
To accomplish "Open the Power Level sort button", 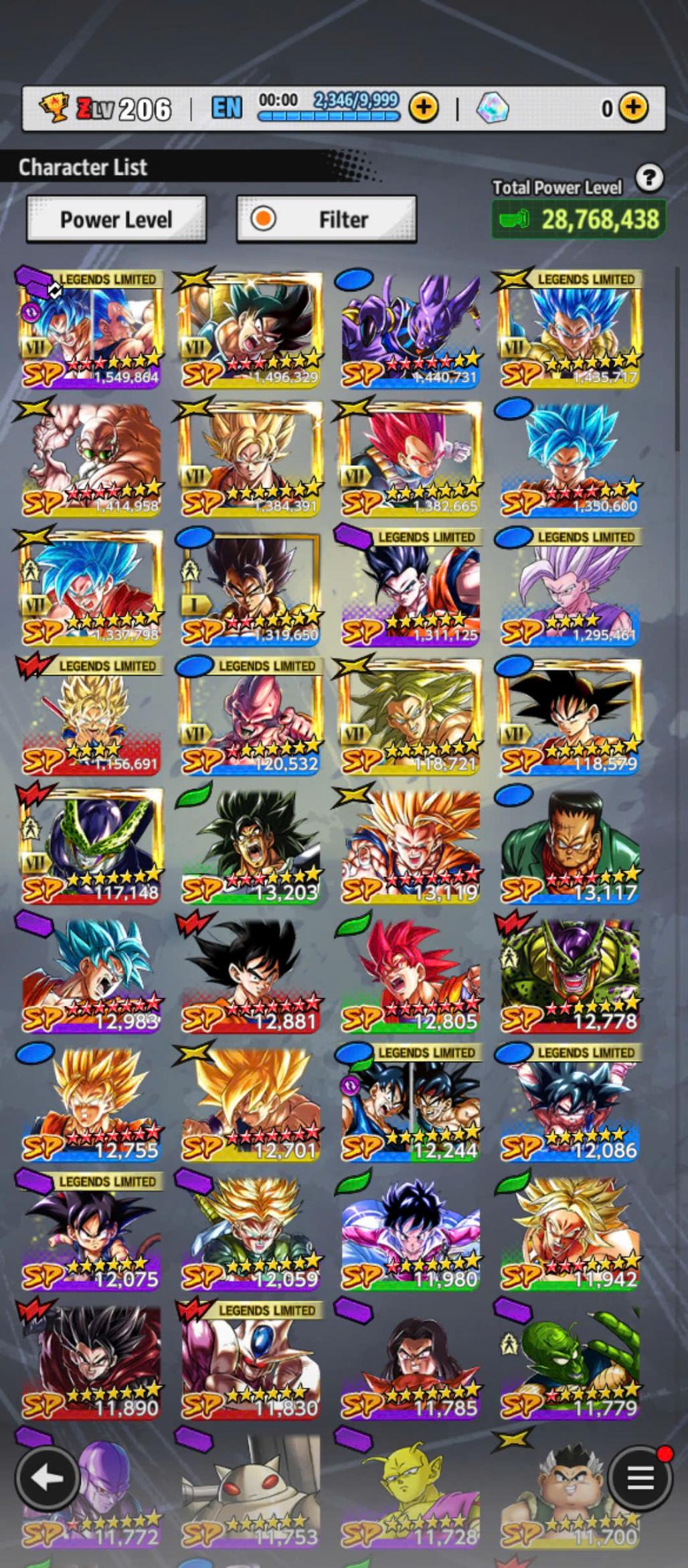I will (x=116, y=219).
